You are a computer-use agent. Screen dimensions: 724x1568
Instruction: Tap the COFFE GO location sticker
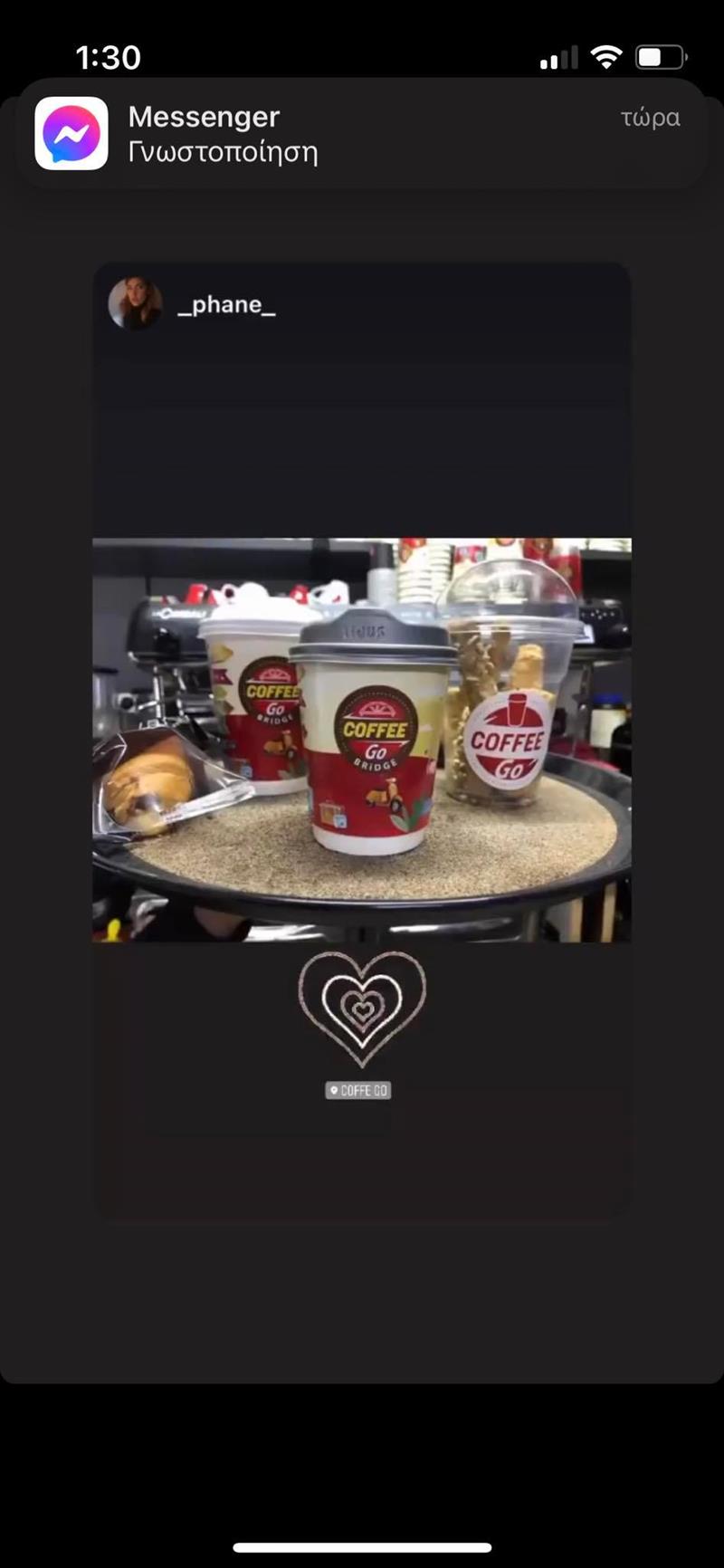pos(358,1091)
